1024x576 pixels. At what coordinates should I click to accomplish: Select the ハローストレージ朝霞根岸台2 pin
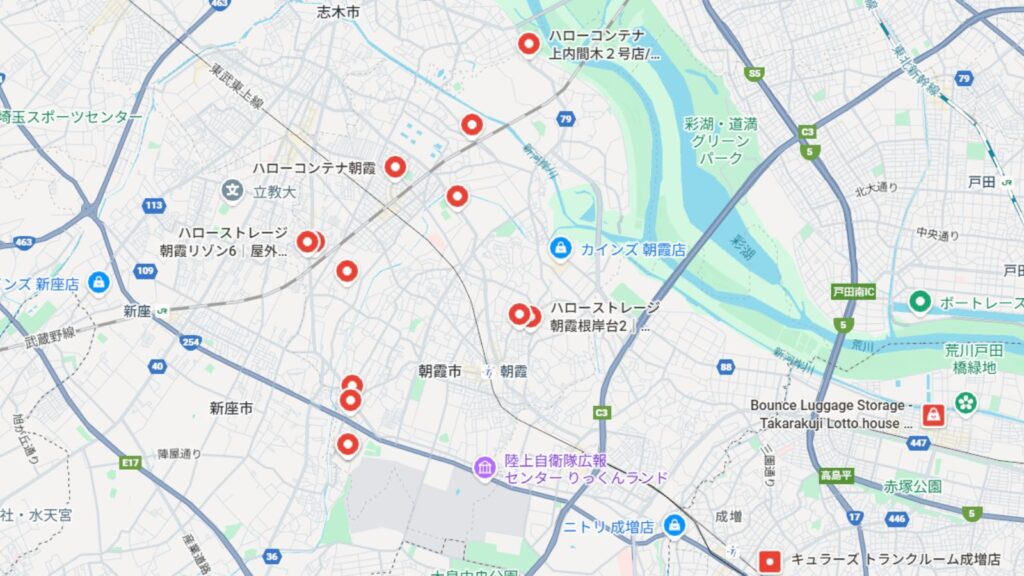(x=519, y=314)
